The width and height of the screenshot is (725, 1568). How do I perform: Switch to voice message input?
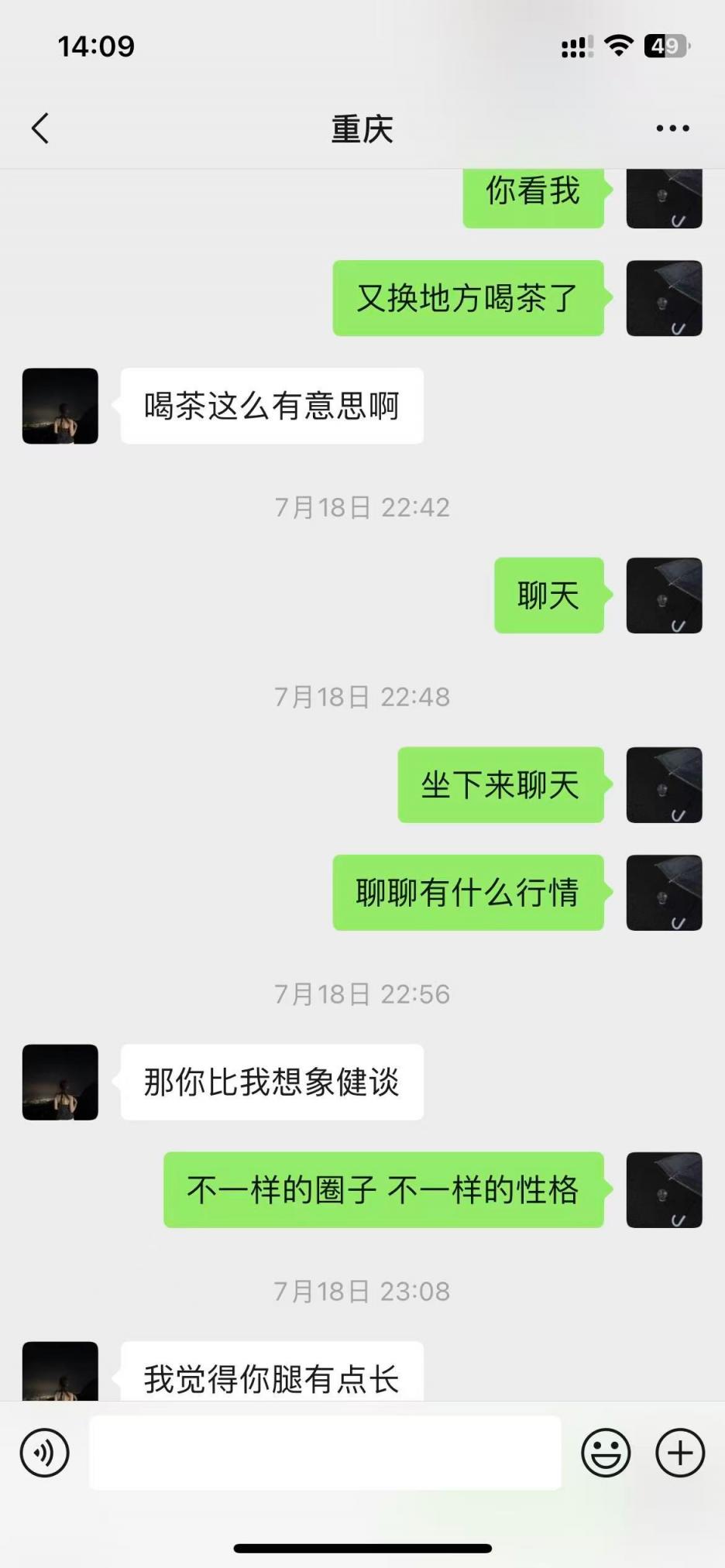coord(45,1453)
